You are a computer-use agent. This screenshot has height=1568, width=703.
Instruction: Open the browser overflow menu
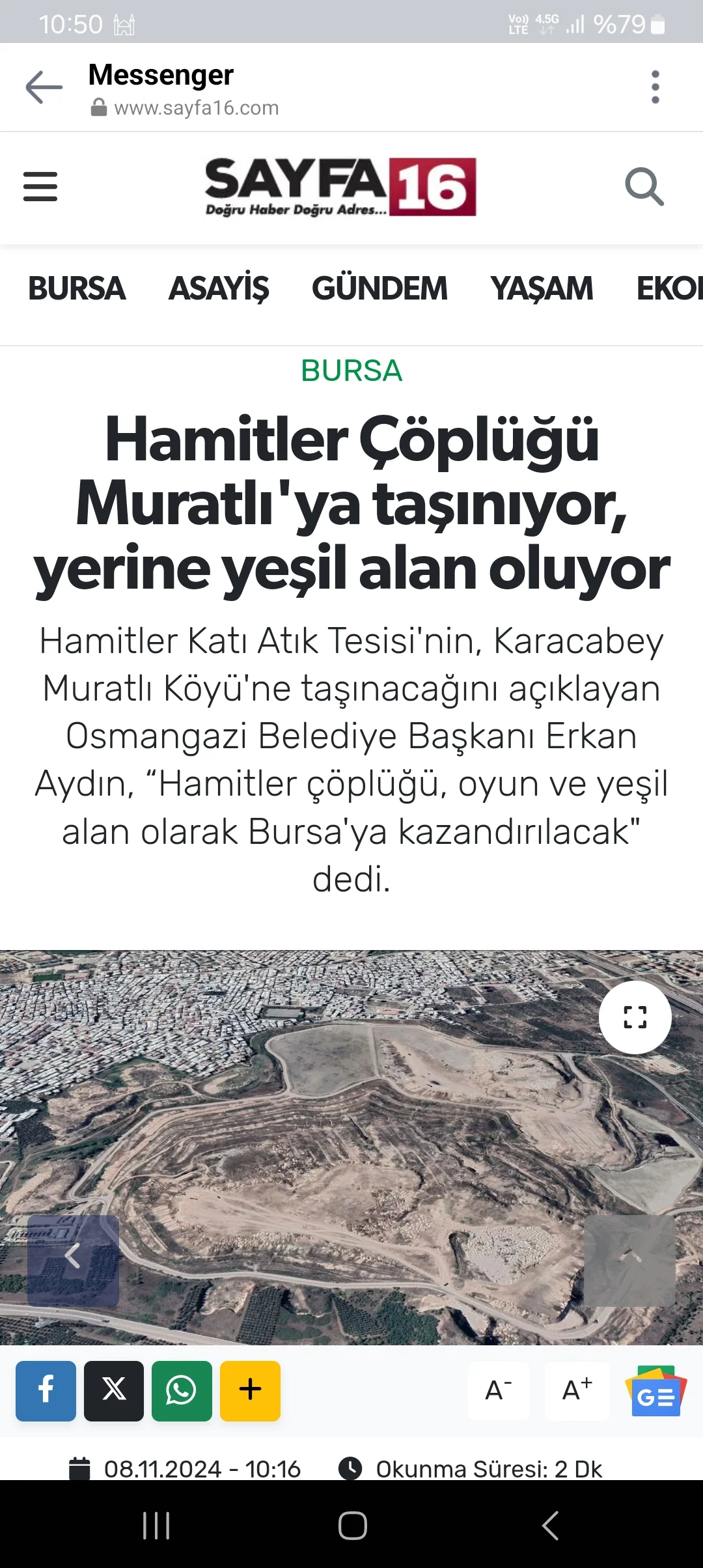click(x=655, y=87)
